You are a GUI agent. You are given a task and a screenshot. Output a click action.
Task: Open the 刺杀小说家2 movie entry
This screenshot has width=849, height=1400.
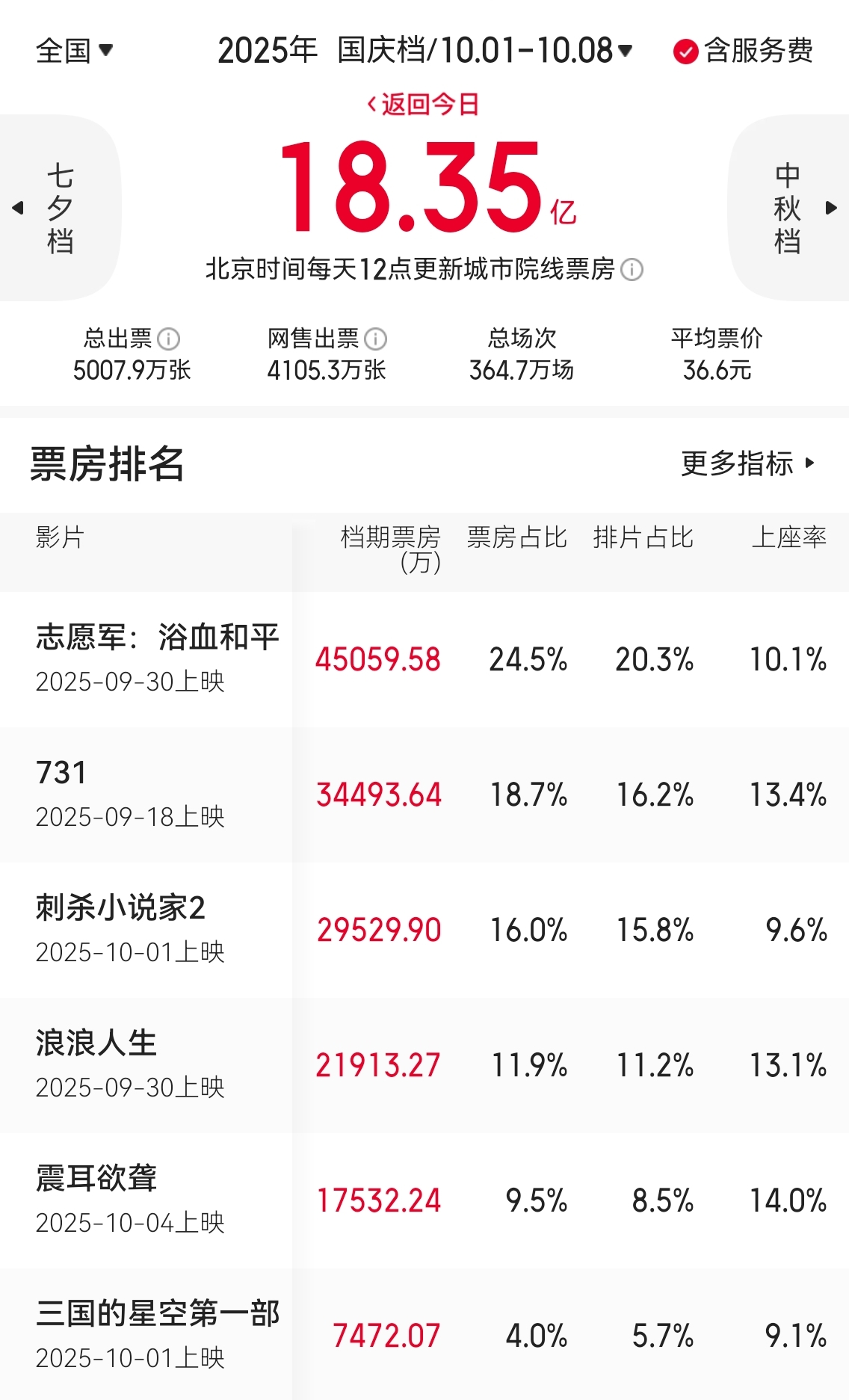[157, 930]
